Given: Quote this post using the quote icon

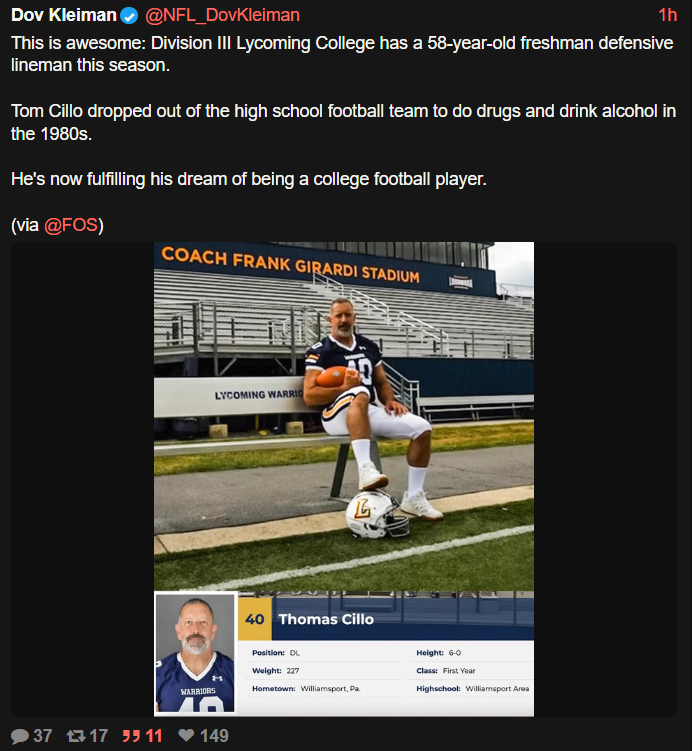Looking at the screenshot, I should point(130,736).
